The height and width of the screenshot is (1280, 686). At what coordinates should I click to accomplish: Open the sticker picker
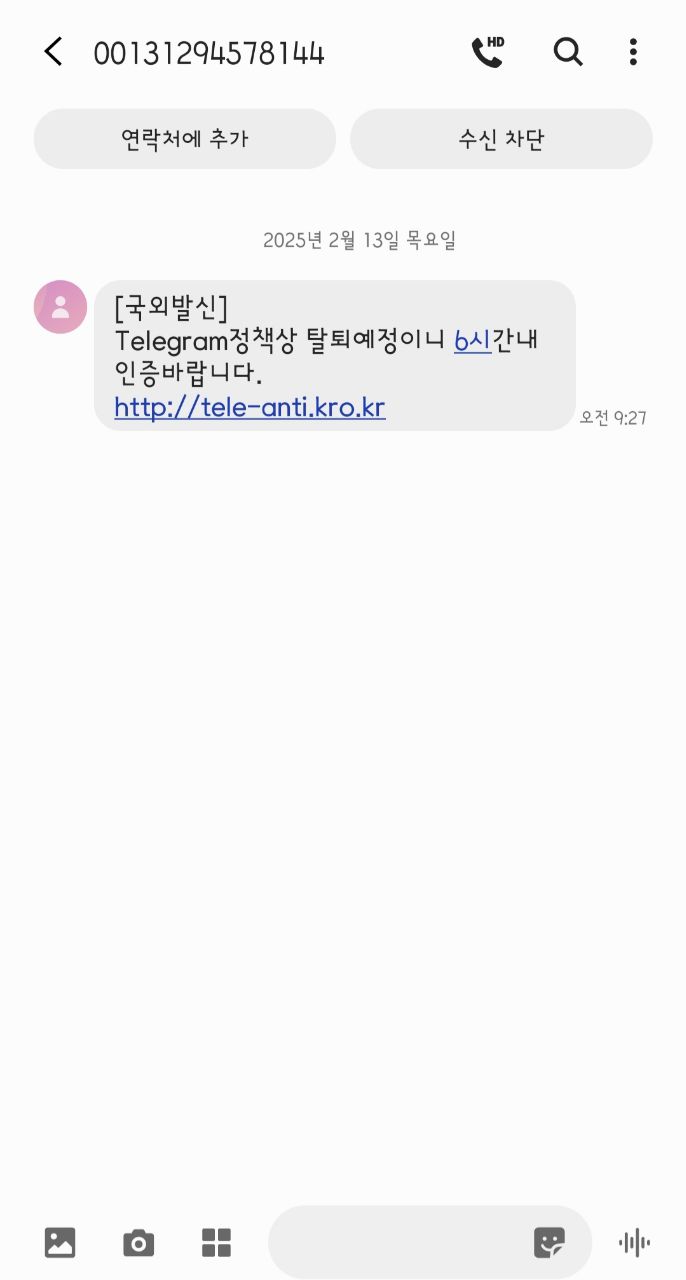coord(549,1243)
